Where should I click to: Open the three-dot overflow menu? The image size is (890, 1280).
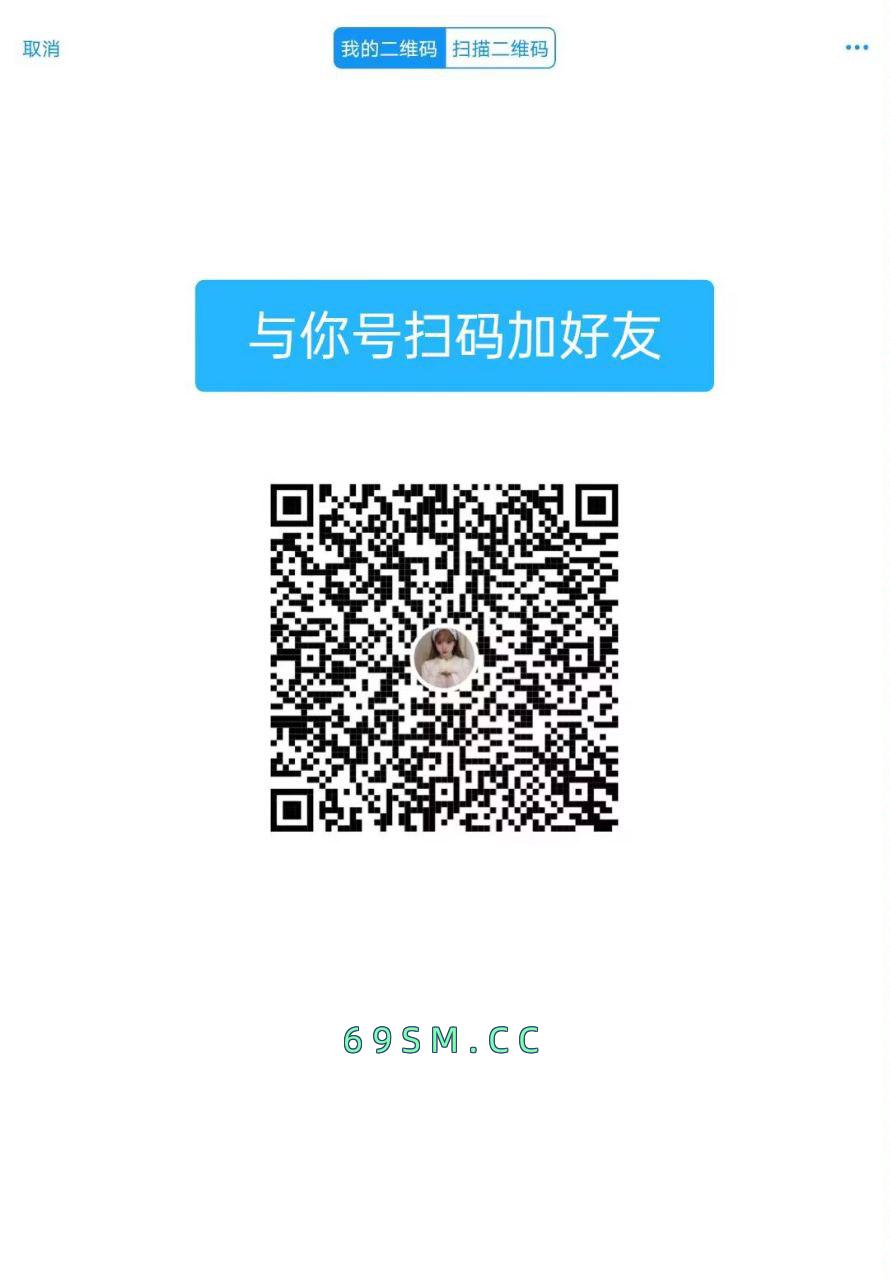pyautogui.click(x=856, y=47)
